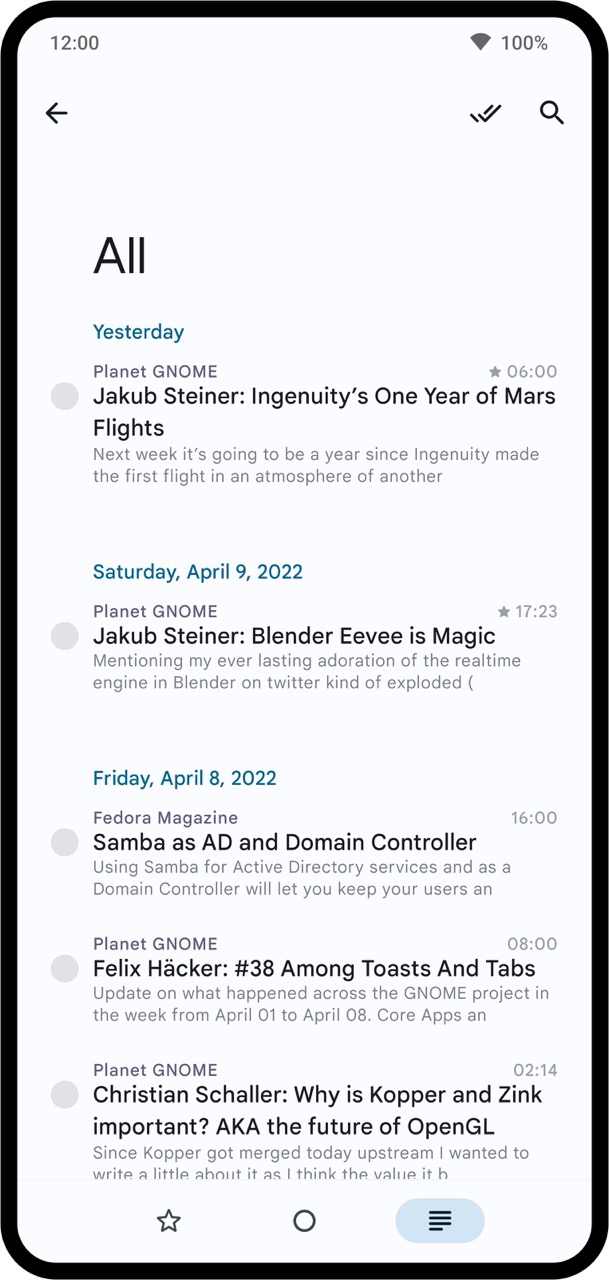Toggle read circle for Ingenuity Mars Flights article

[x=65, y=396]
